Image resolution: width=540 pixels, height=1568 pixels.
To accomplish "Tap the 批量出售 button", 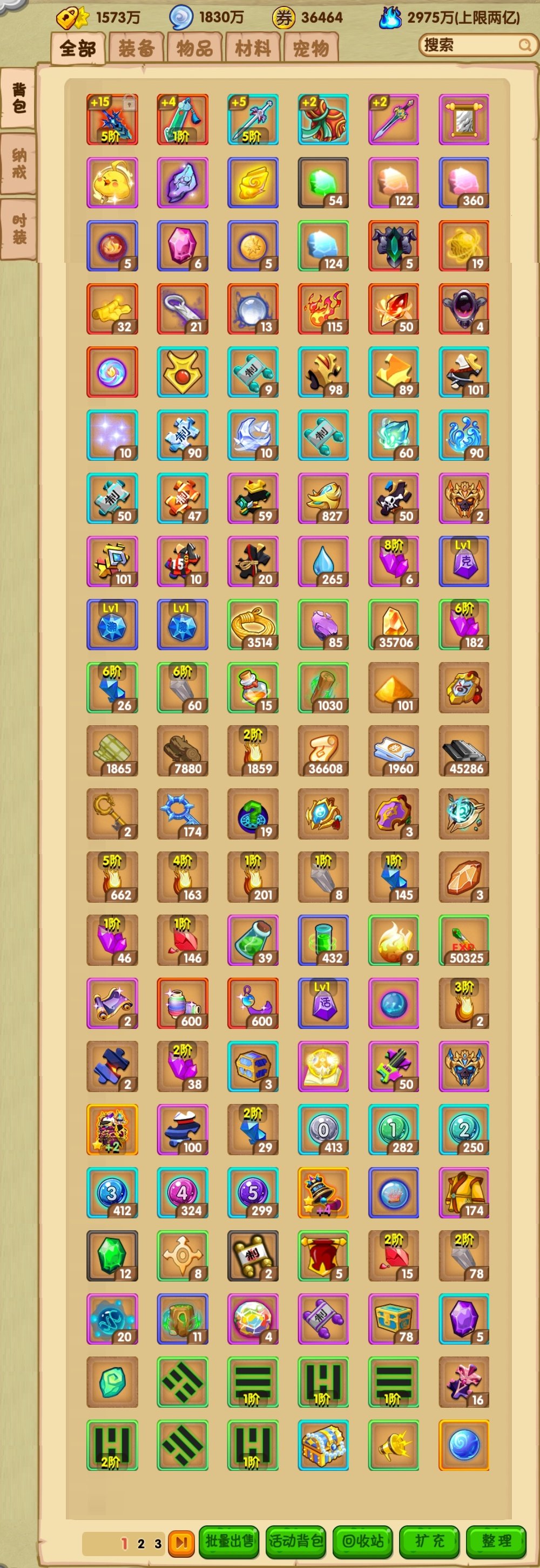I will tap(229, 1540).
